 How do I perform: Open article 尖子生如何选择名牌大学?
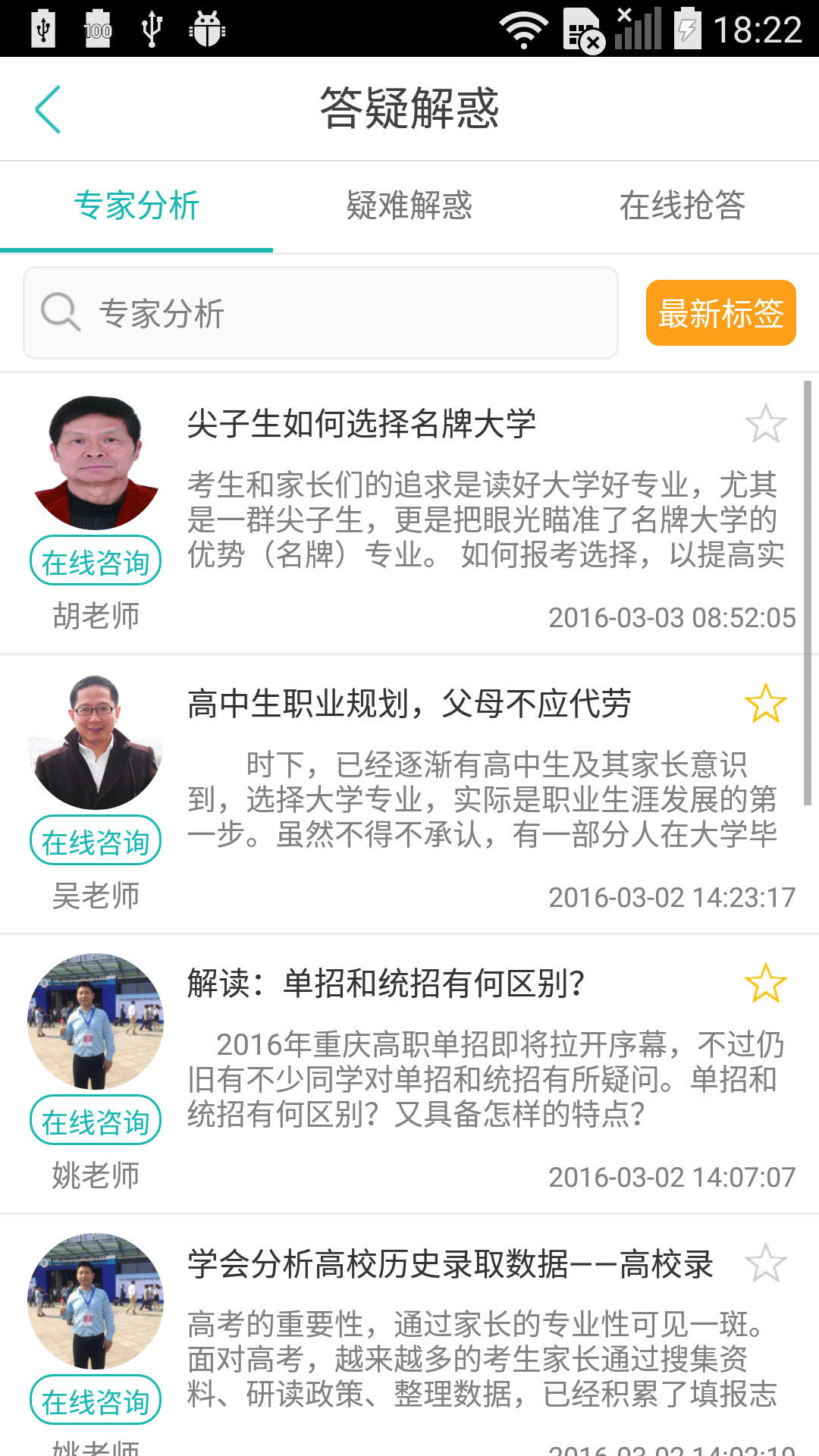[362, 425]
